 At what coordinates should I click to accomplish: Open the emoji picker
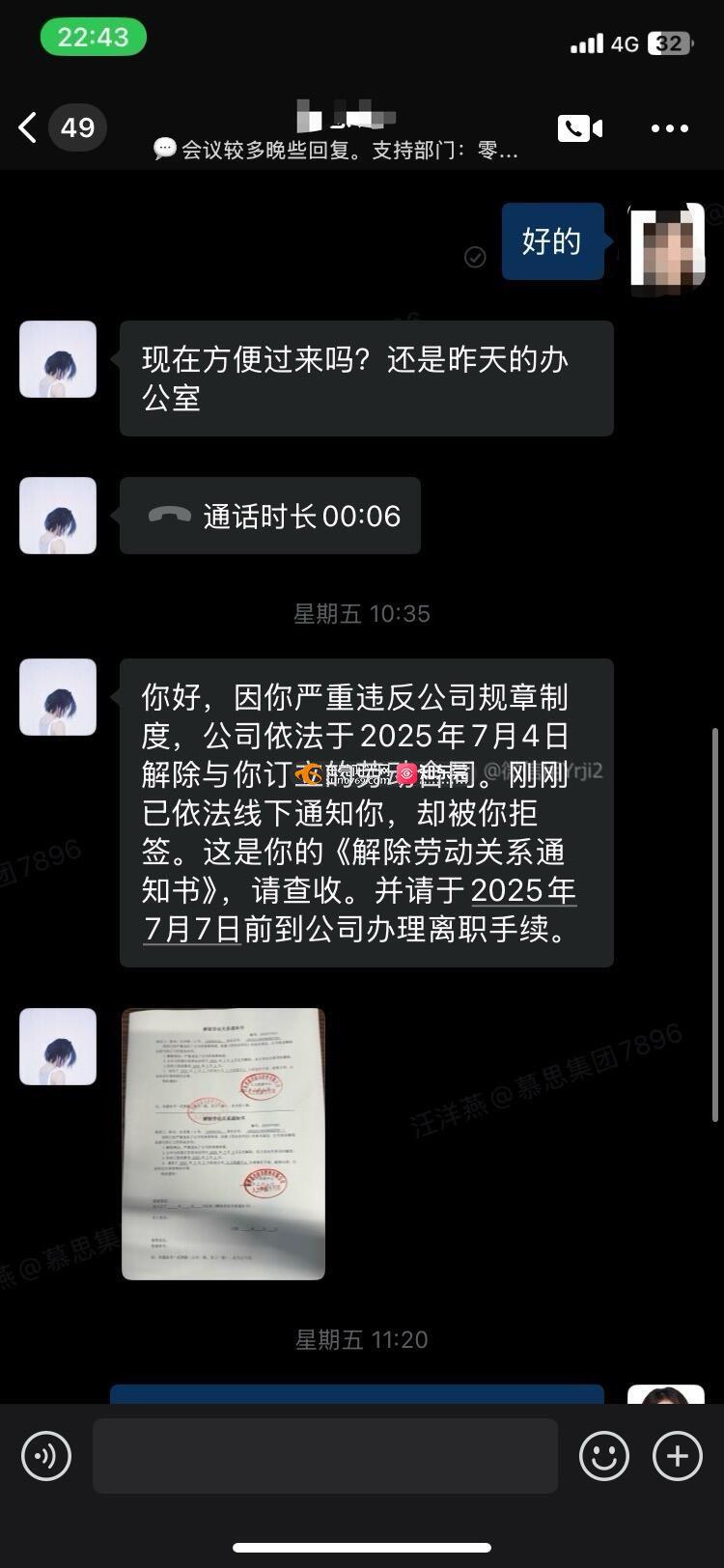tap(604, 1456)
